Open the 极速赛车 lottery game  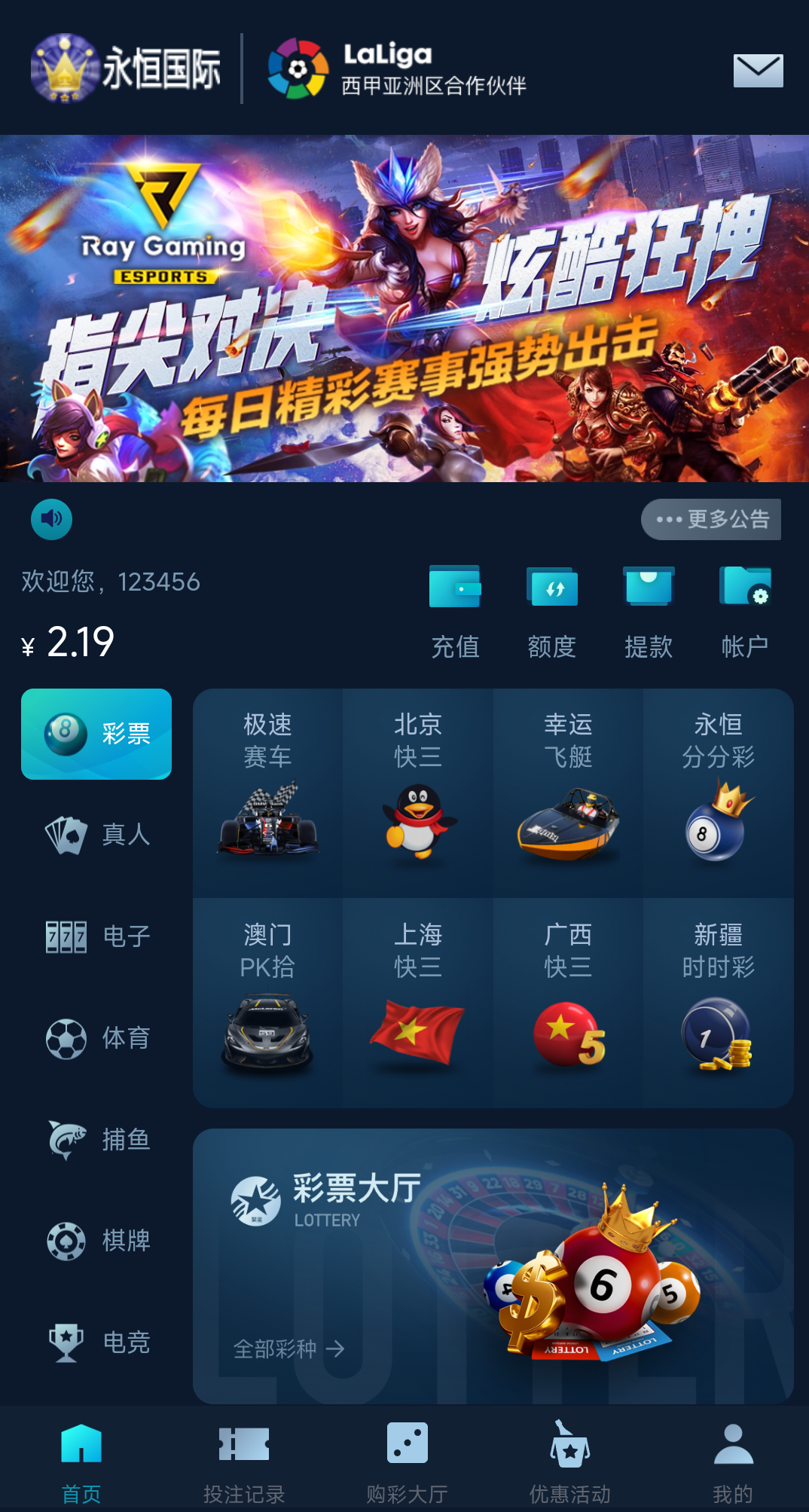click(267, 791)
